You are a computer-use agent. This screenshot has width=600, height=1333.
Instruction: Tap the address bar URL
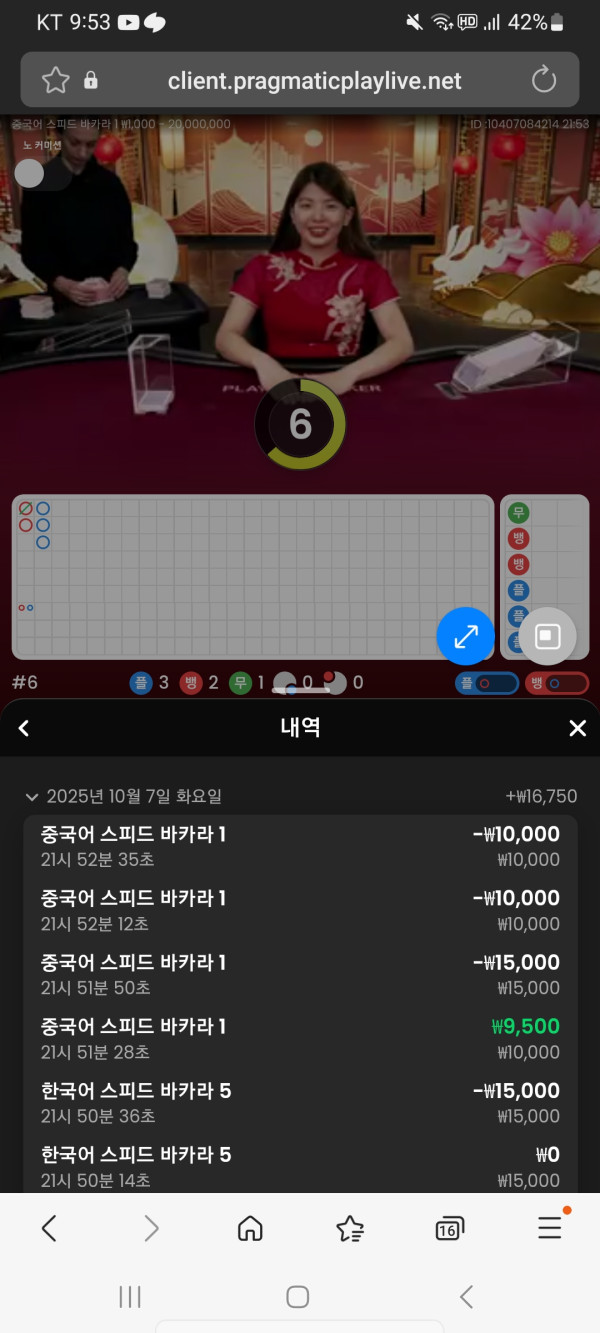click(x=314, y=81)
